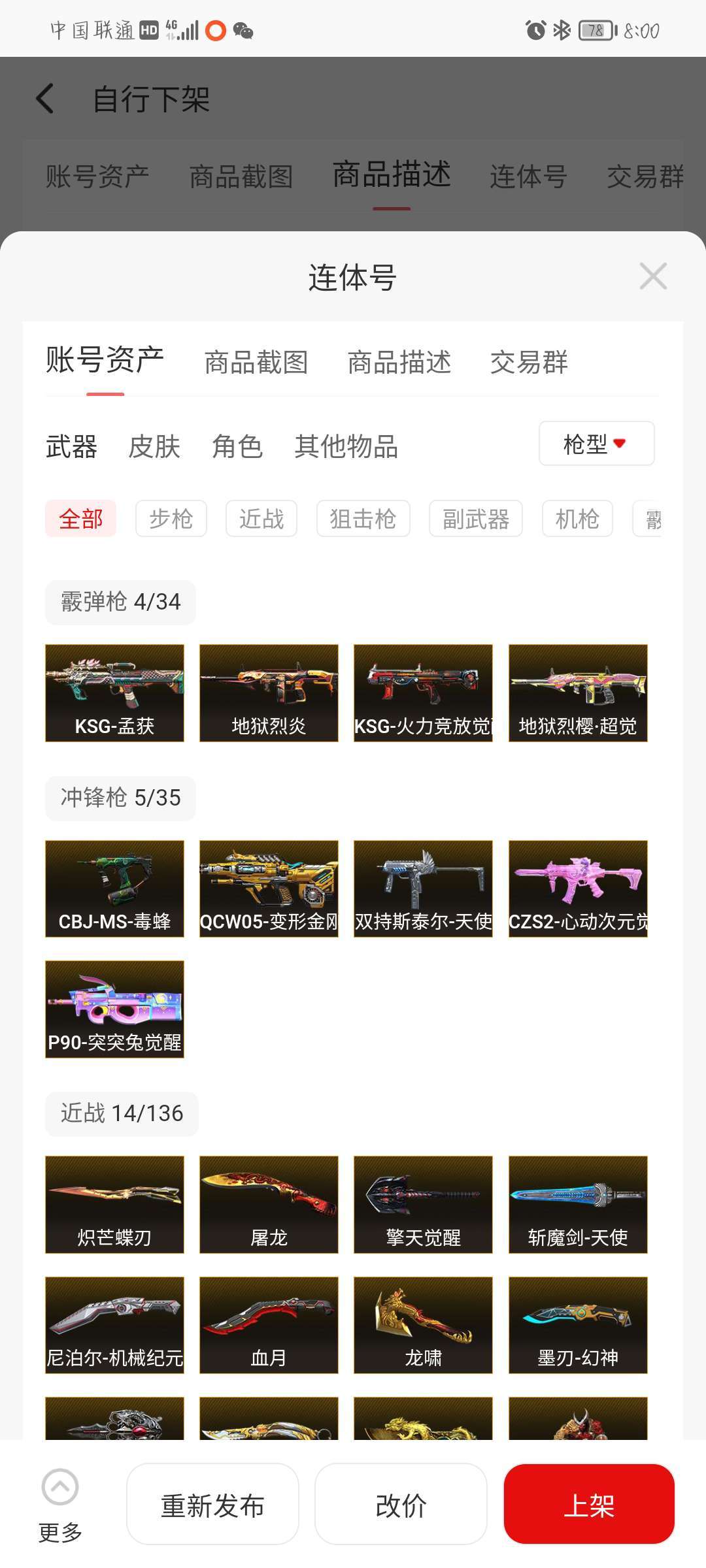Switch to 角色 category
Viewport: 706px width, 1568px height.
237,447
